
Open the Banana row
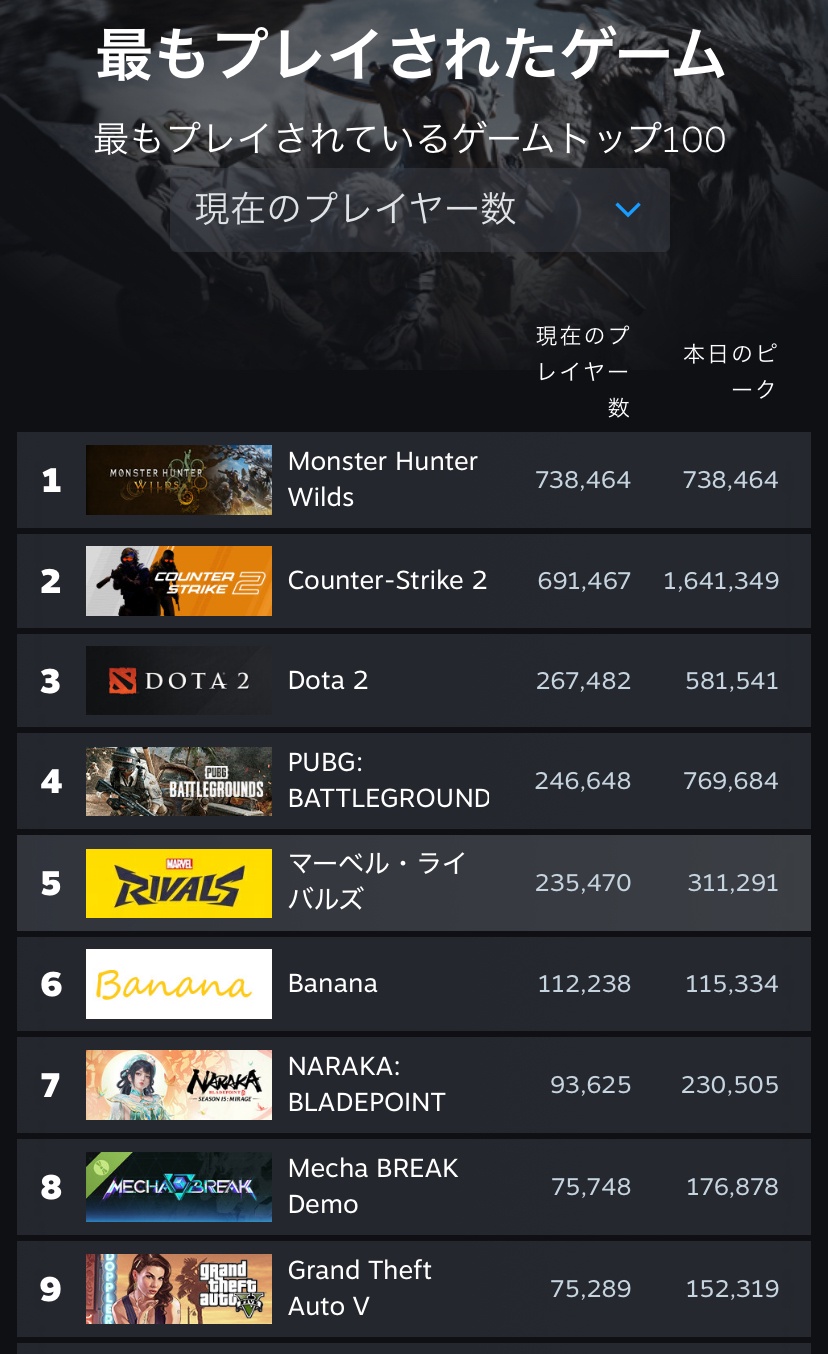coord(414,984)
